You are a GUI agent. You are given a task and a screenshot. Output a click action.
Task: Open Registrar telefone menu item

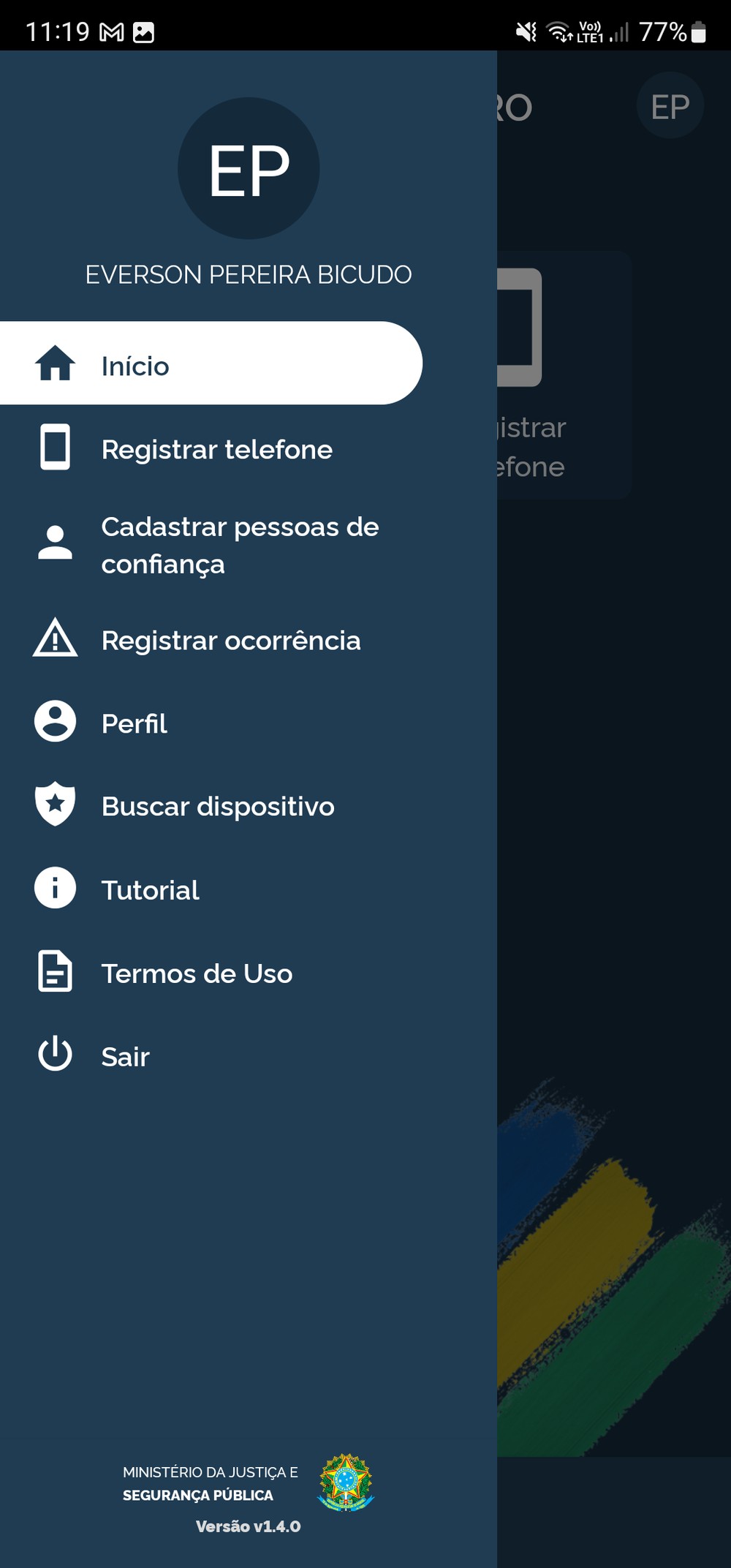216,449
